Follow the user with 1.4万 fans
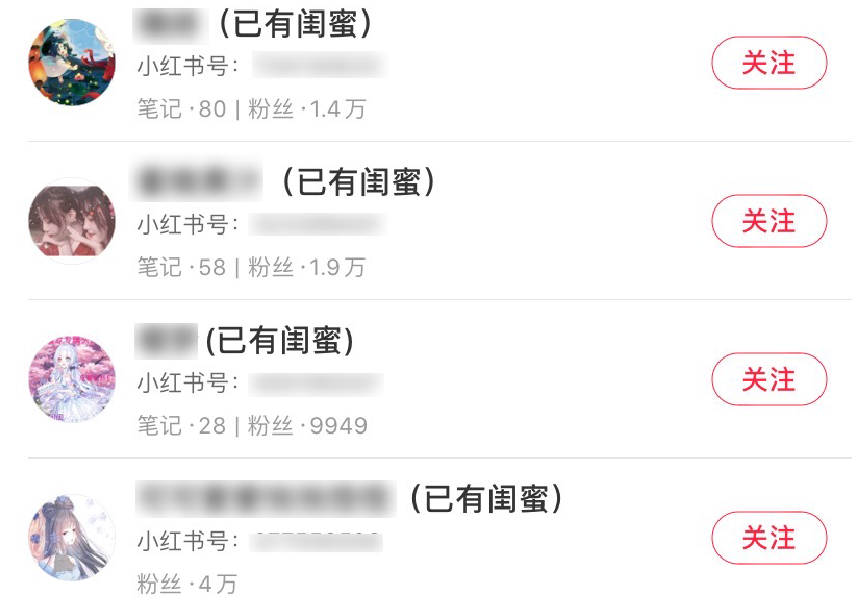The image size is (852, 598). tap(768, 63)
